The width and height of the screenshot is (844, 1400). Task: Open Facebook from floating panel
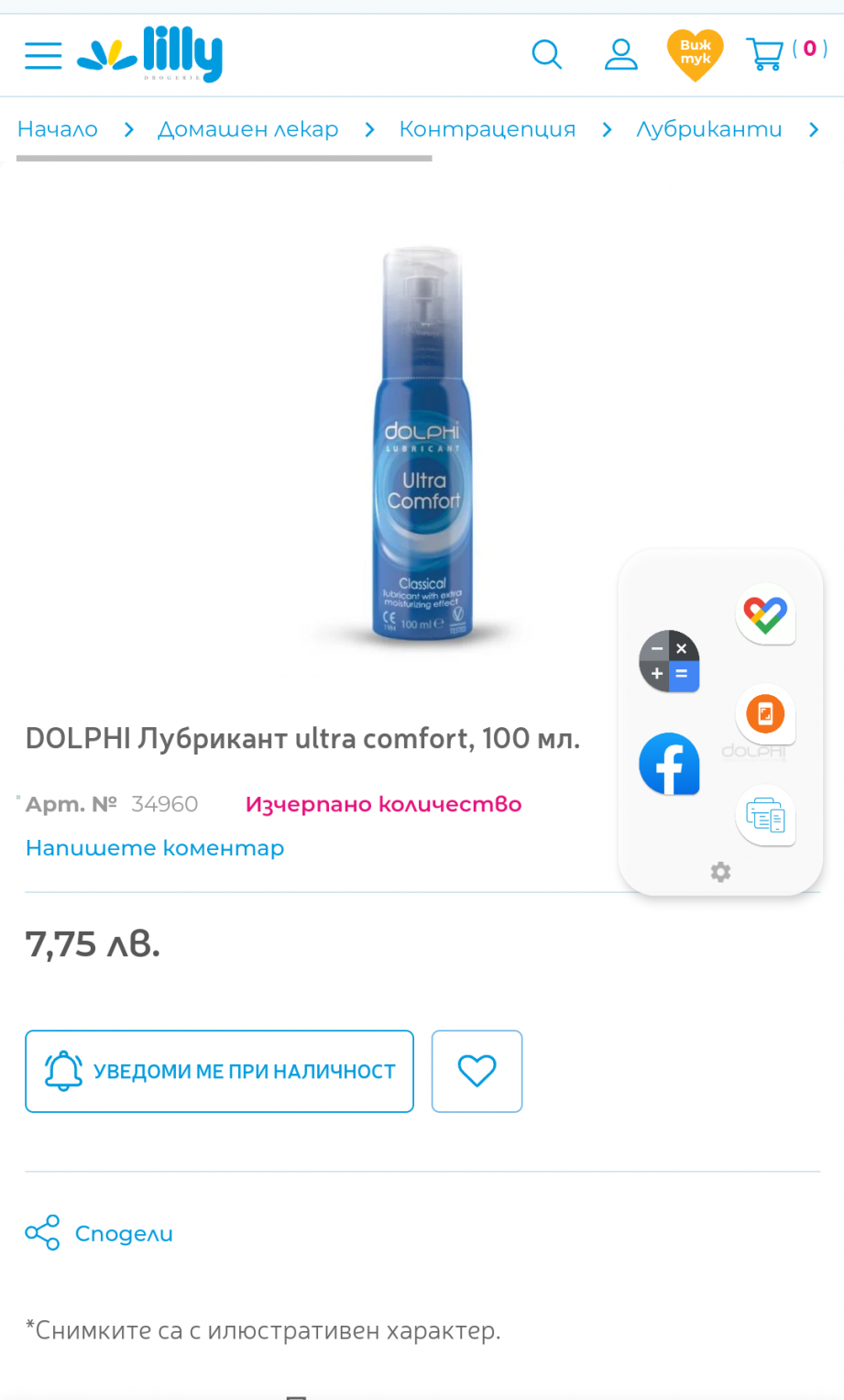pos(669,764)
